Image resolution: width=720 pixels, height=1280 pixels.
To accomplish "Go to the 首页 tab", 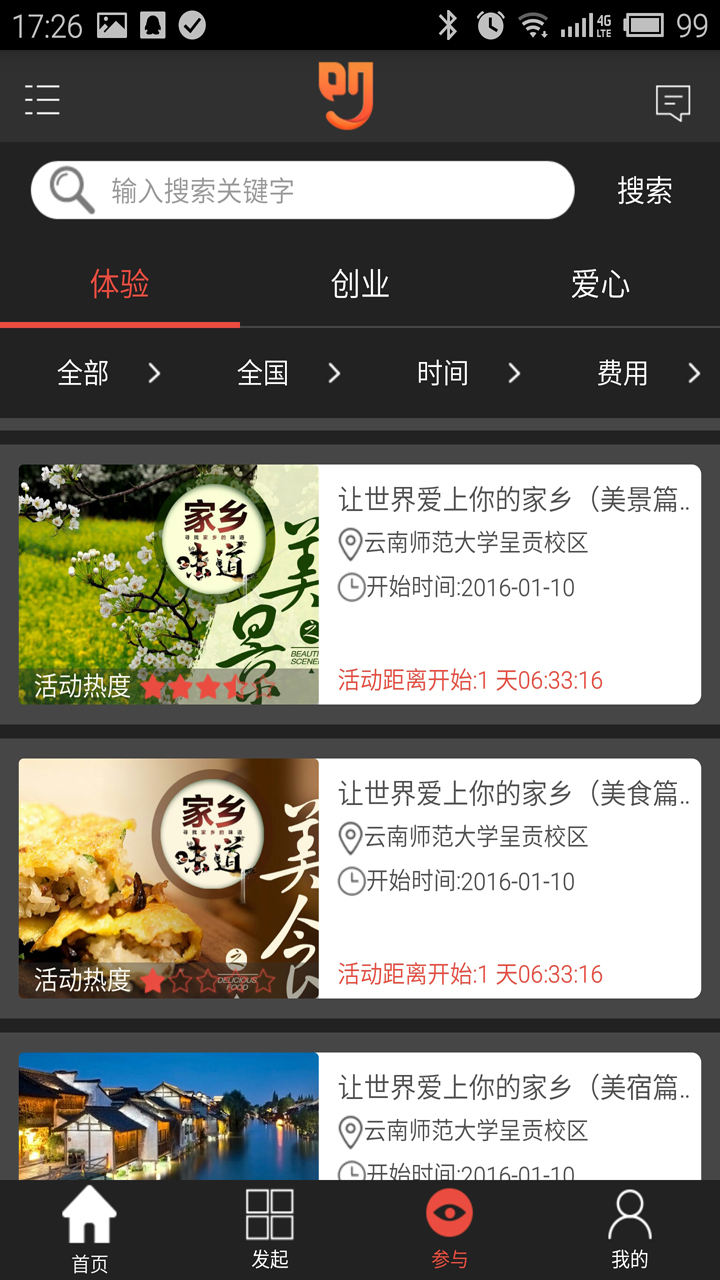I will pyautogui.click(x=90, y=1230).
